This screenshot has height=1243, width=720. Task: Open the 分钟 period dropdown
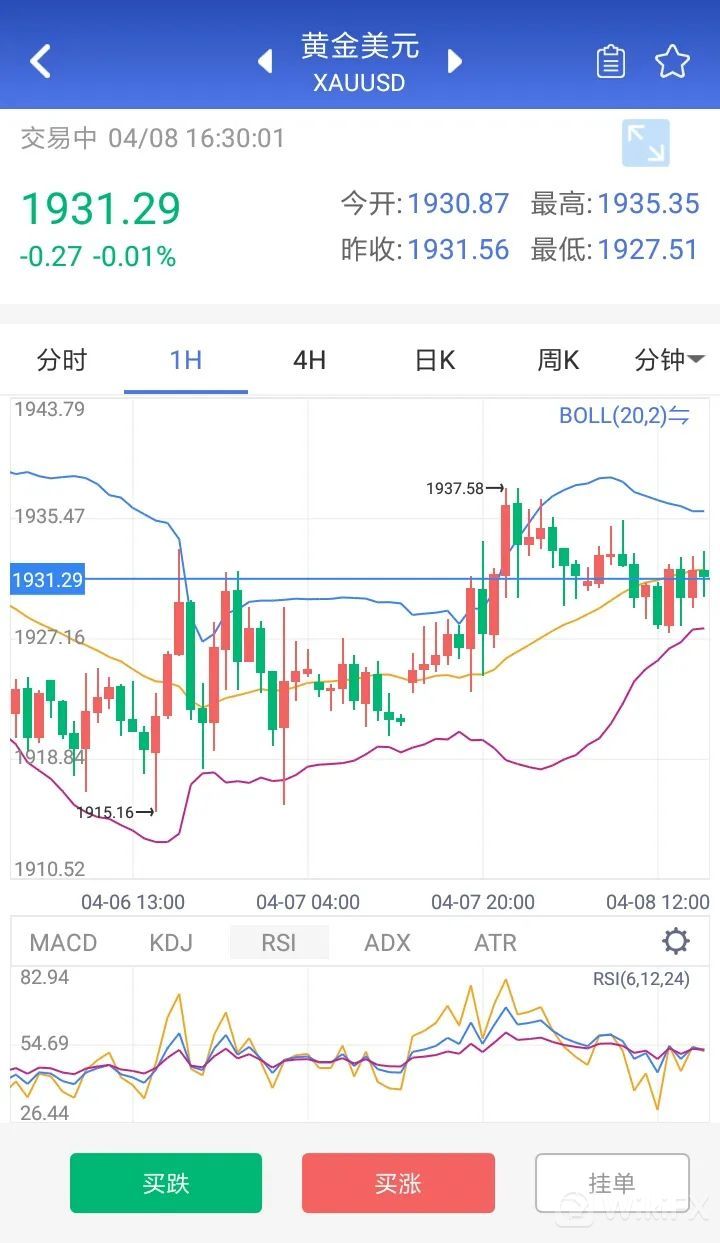669,360
